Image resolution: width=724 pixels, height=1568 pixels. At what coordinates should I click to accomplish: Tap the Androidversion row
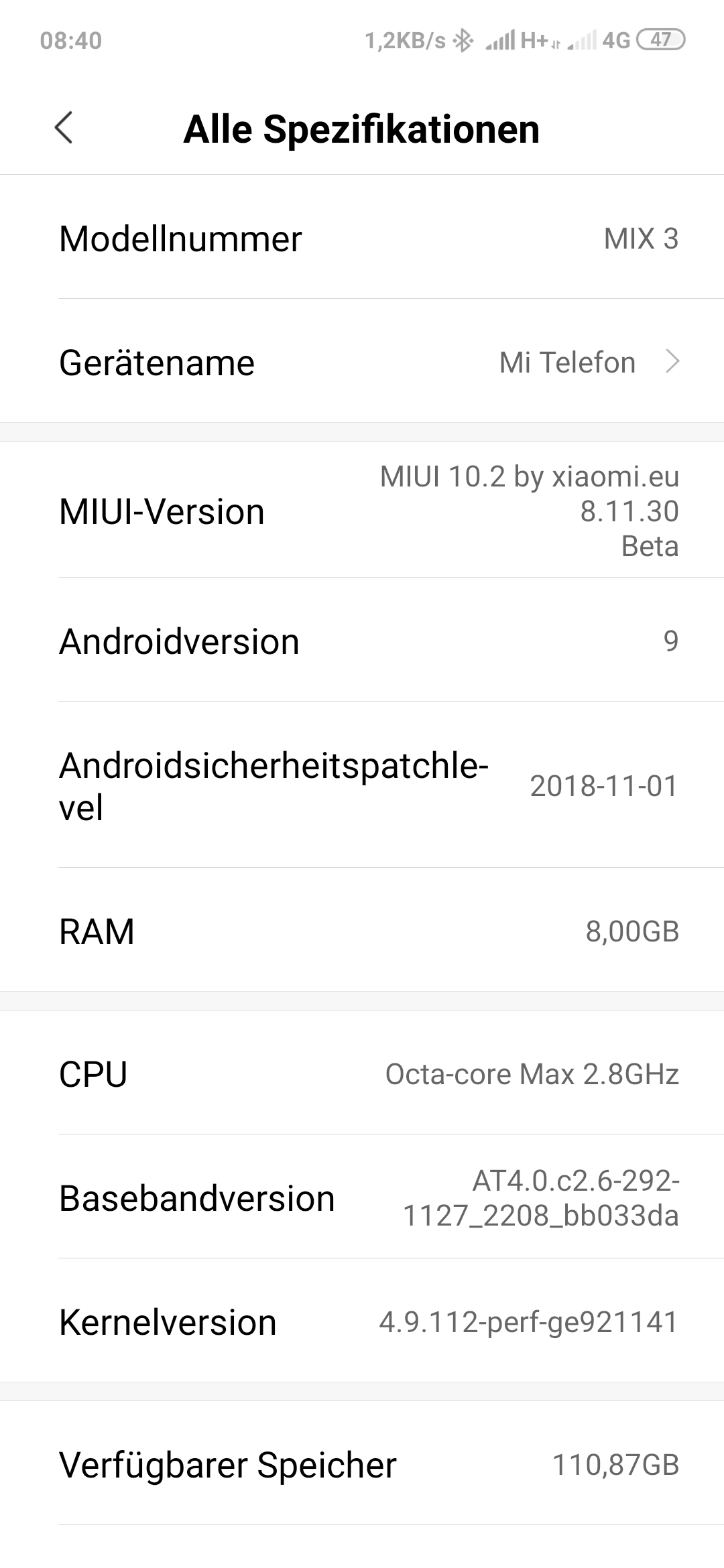(362, 640)
